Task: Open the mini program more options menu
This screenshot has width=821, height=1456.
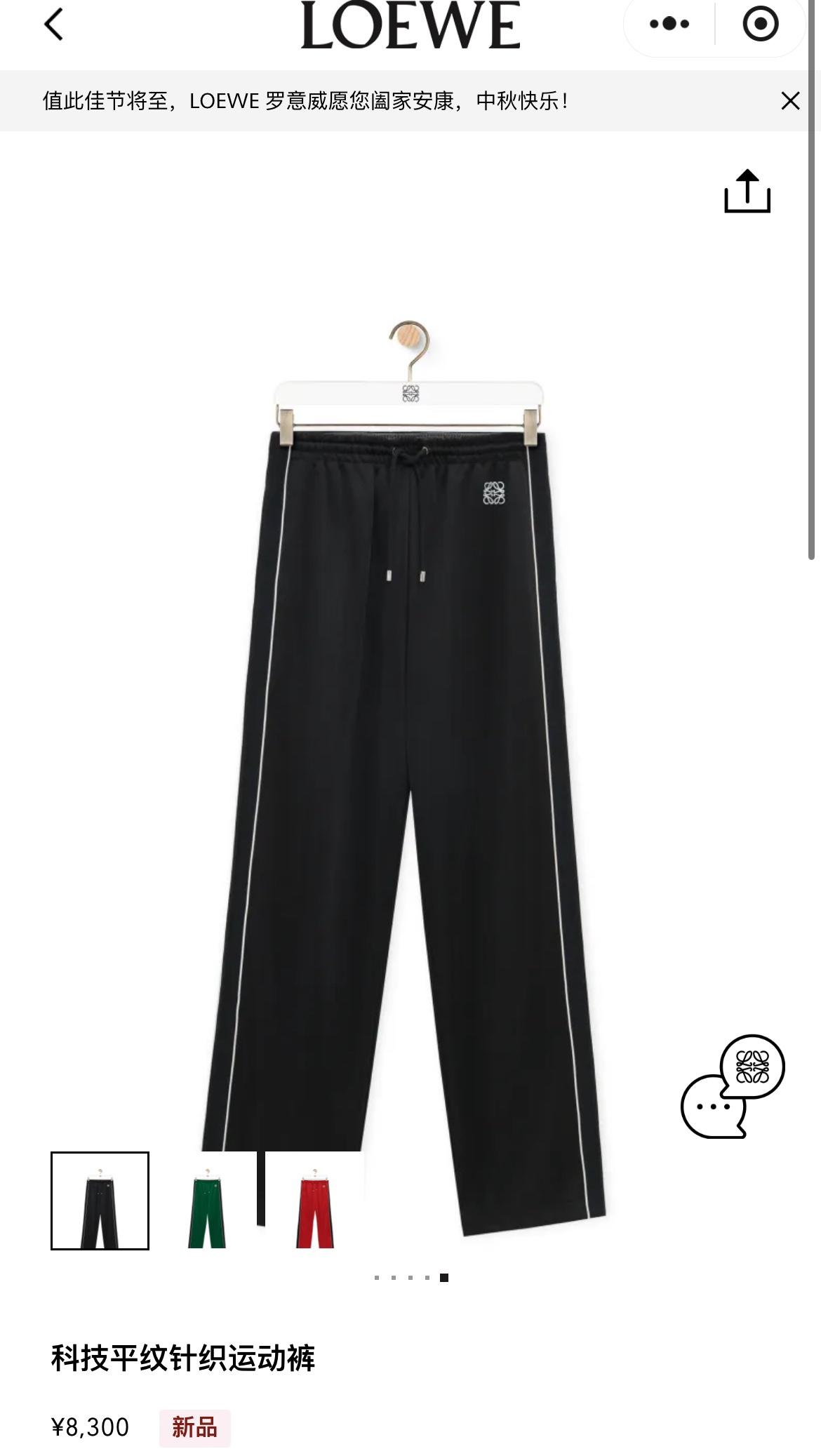Action: [x=669, y=25]
